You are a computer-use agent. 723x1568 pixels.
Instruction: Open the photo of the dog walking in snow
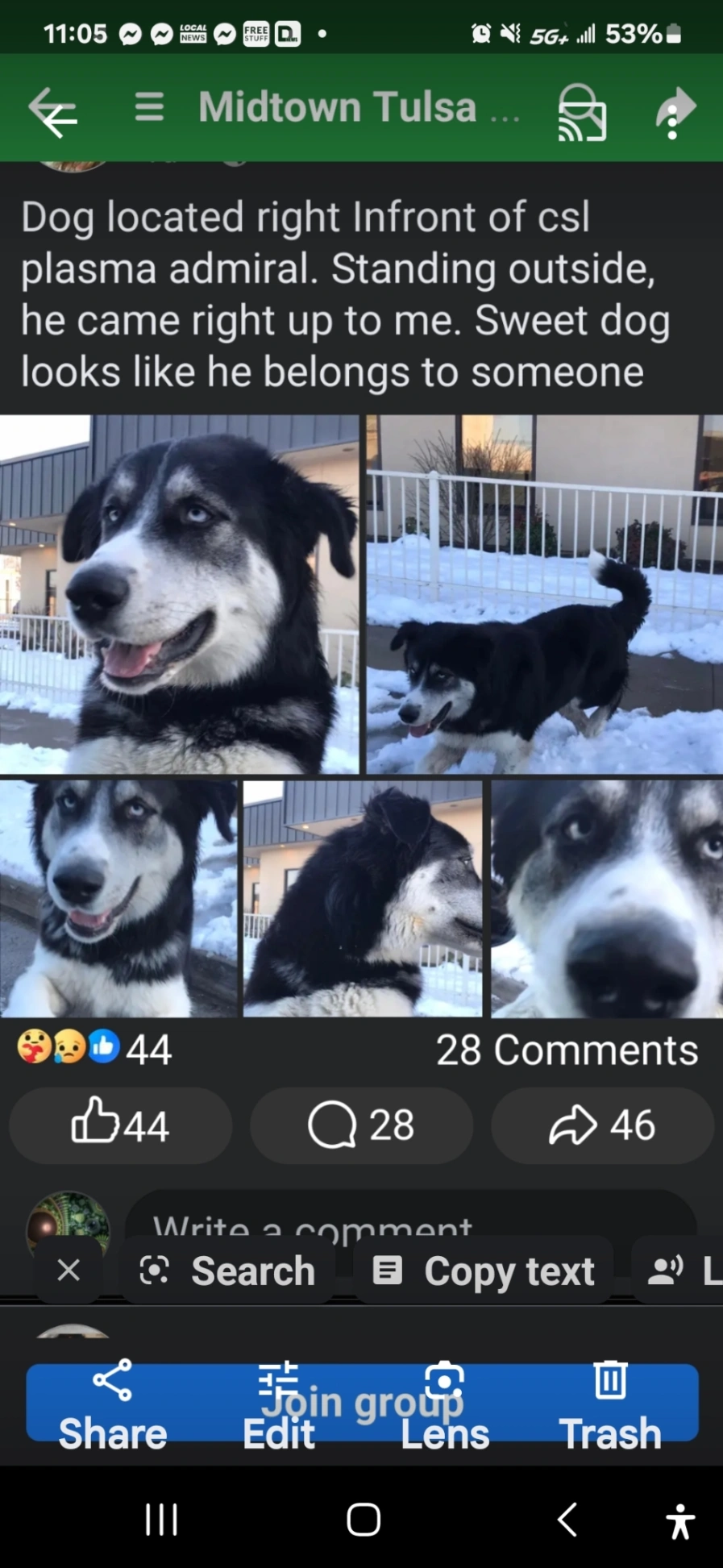pyautogui.click(x=545, y=594)
